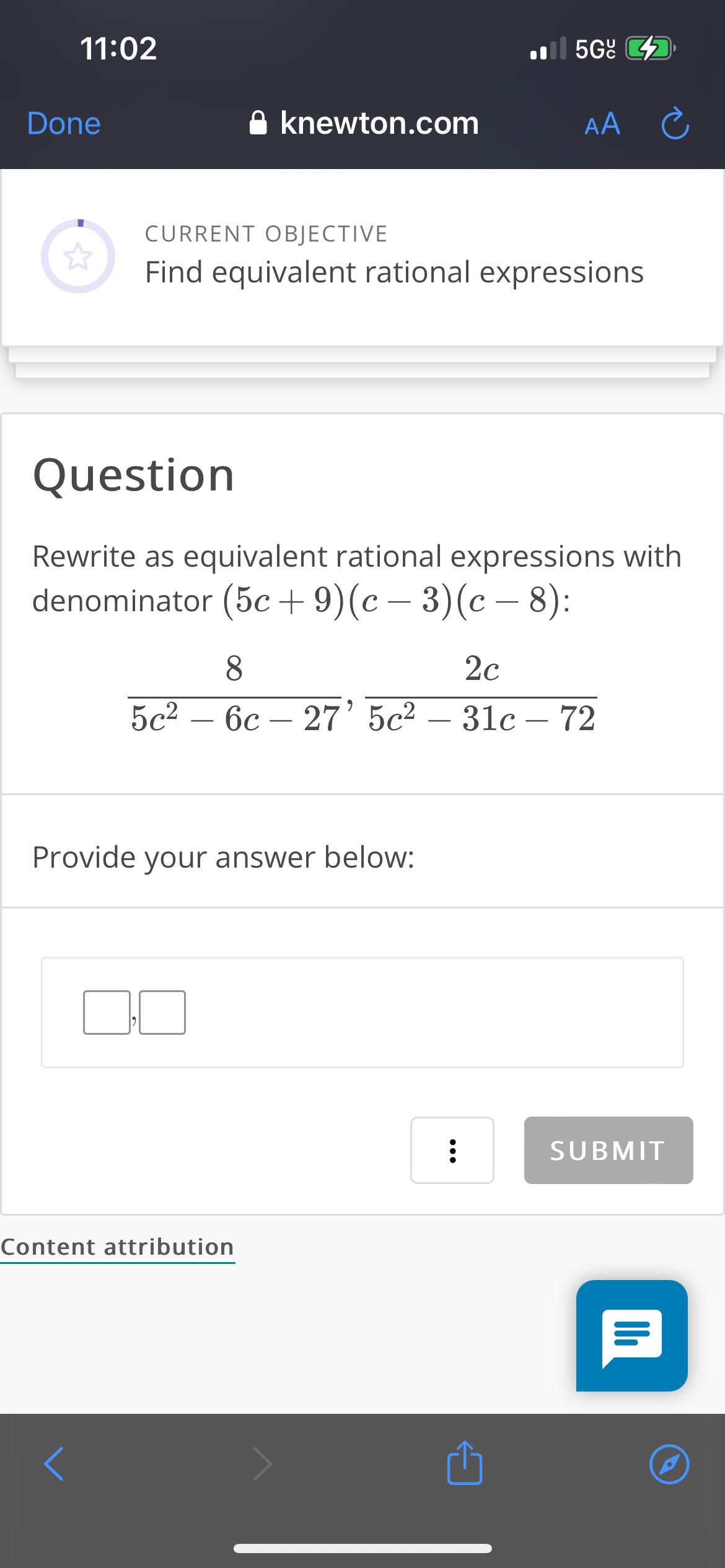Tap the Done label to close the browser

63,124
